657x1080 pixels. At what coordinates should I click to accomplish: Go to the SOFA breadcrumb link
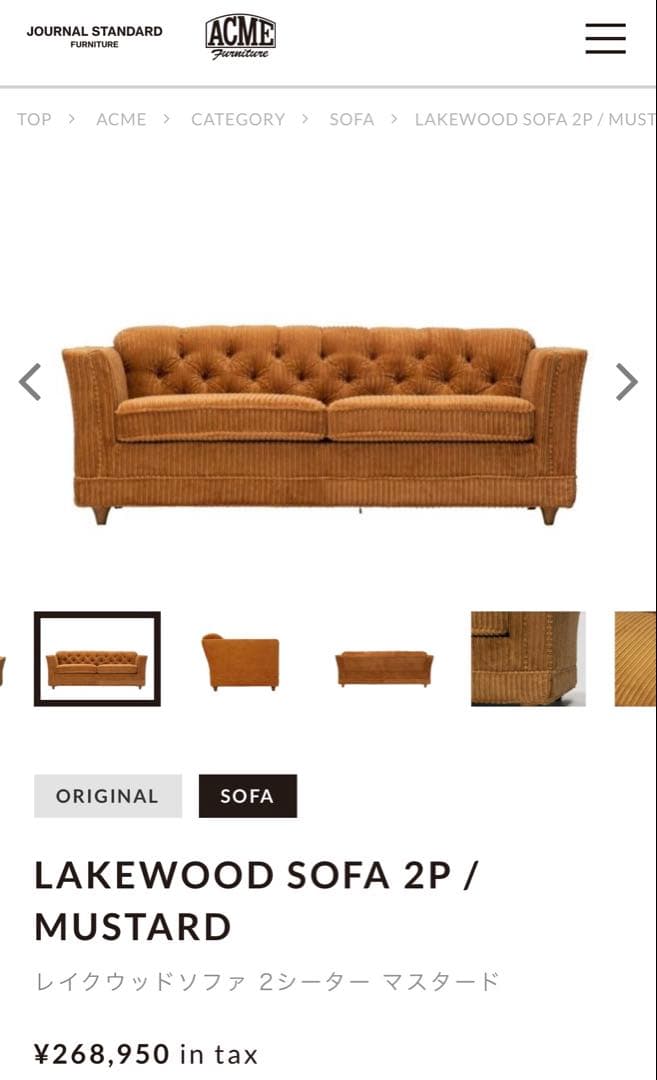(352, 119)
